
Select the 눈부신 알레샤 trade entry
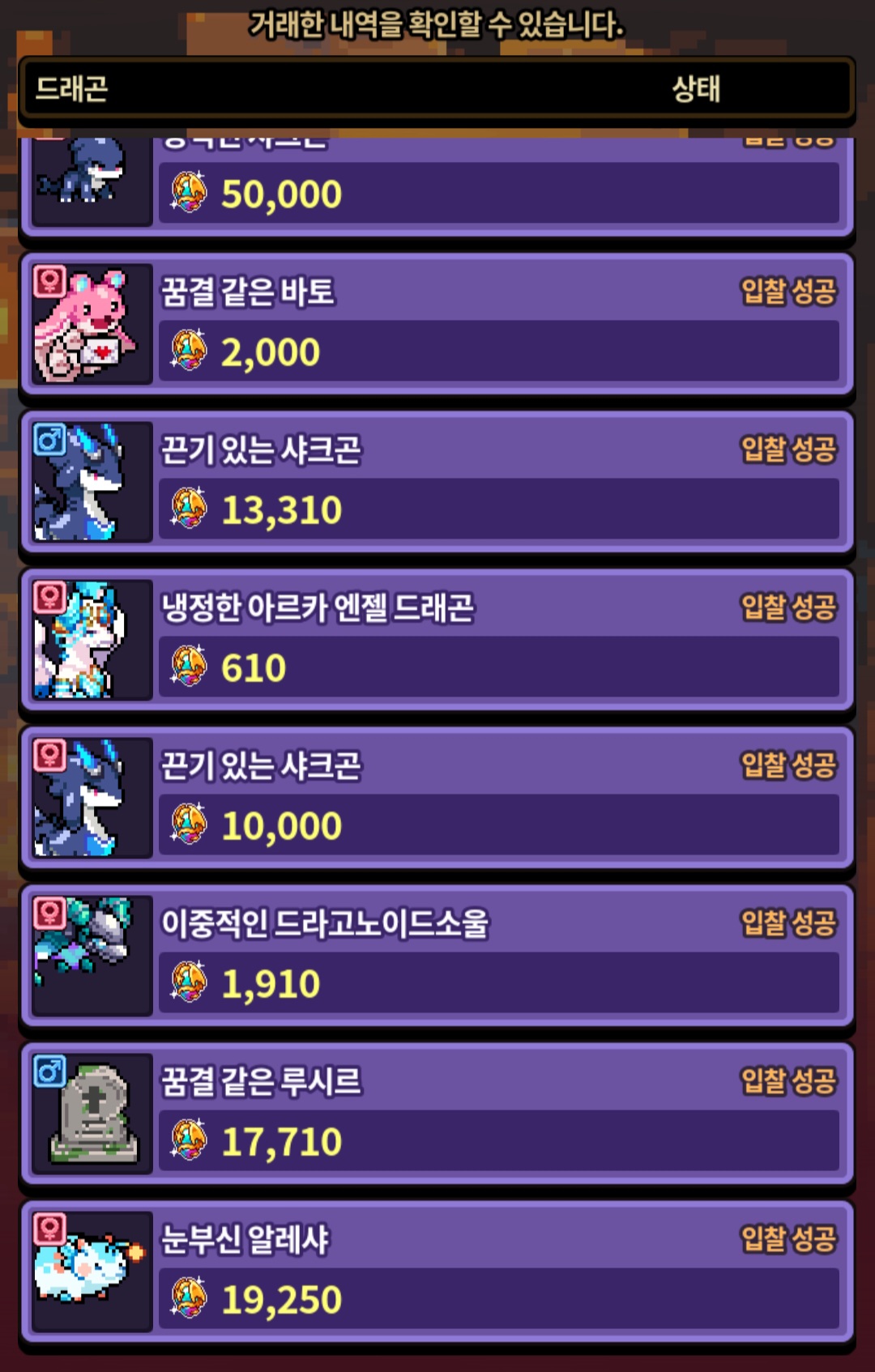[437, 1272]
